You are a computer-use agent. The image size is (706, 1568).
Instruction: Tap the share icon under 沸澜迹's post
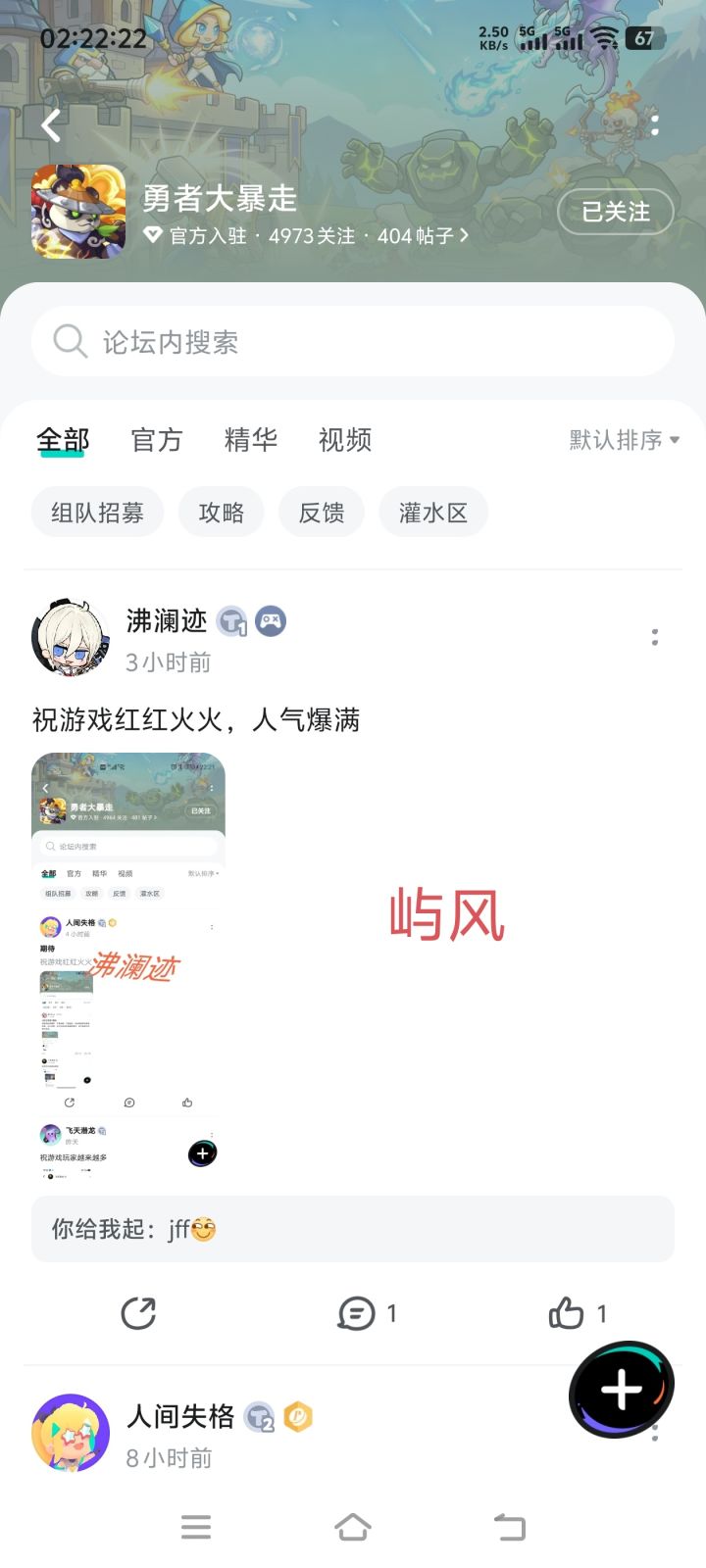tap(140, 1313)
